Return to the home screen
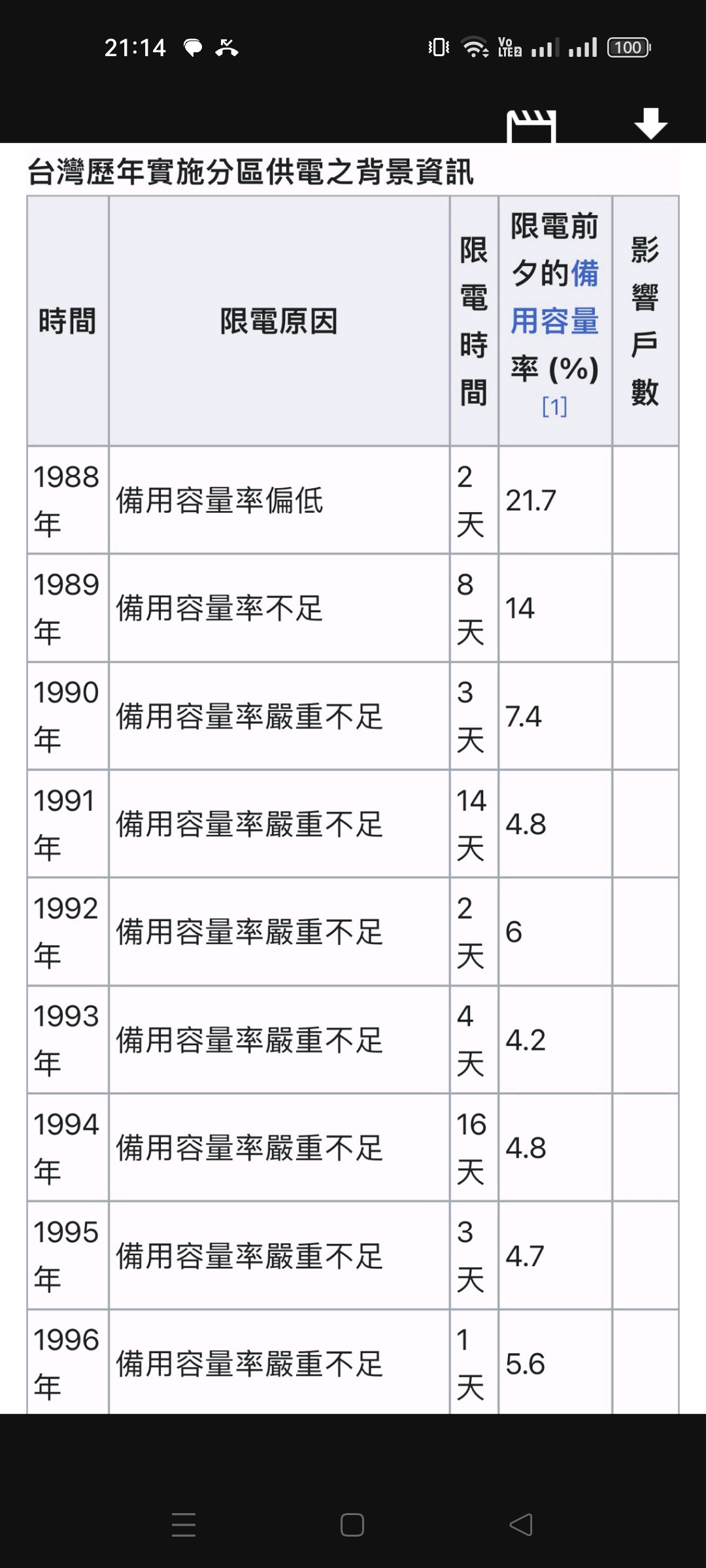 (352, 1525)
